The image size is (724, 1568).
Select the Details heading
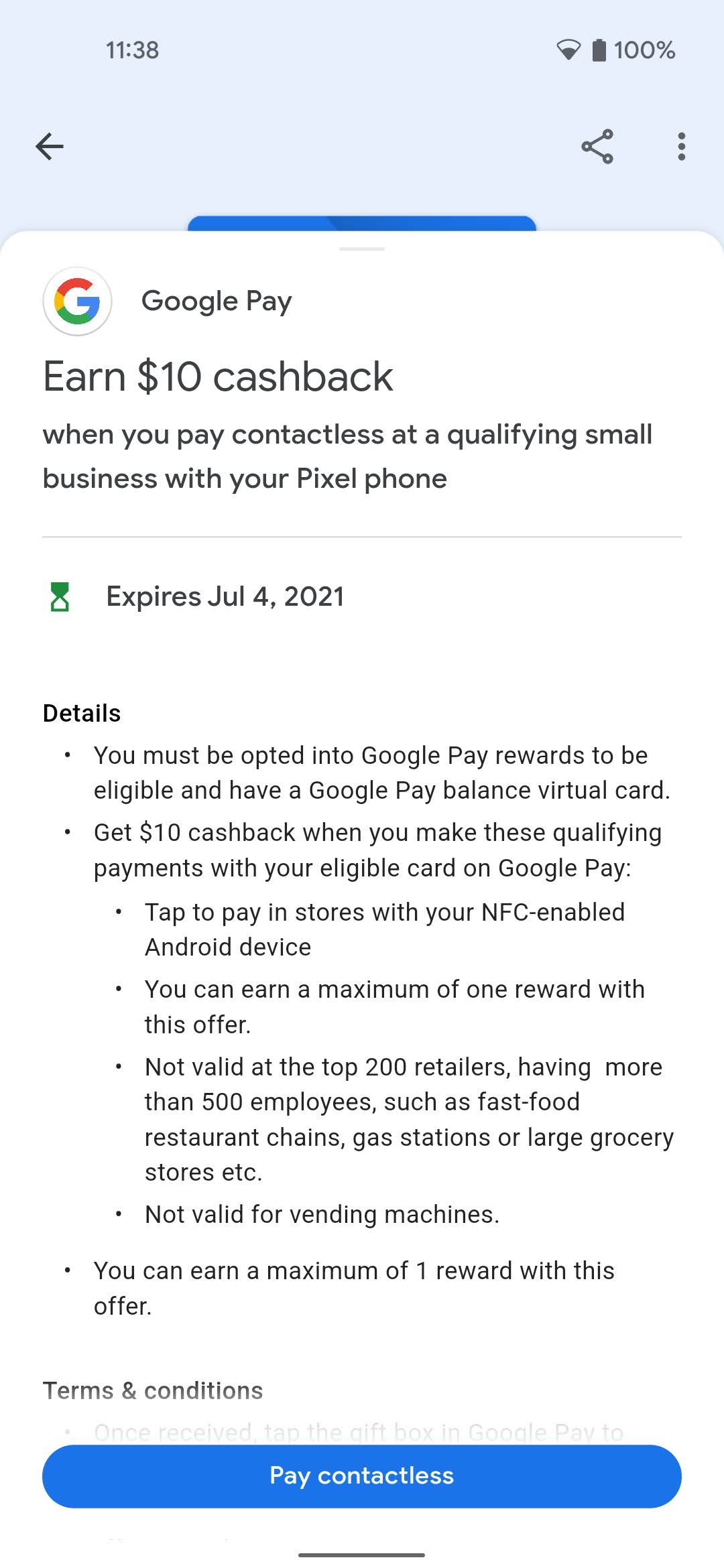(x=81, y=712)
